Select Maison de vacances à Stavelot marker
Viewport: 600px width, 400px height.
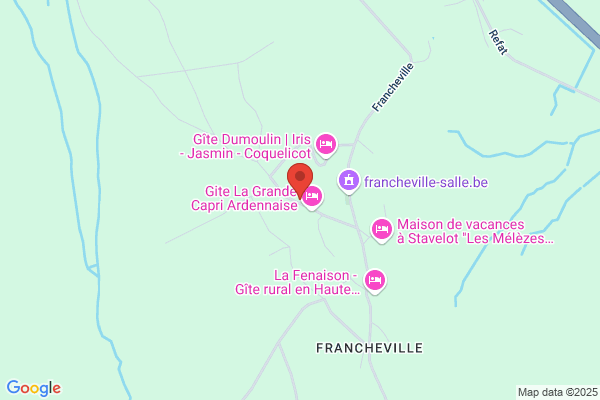pyautogui.click(x=382, y=230)
